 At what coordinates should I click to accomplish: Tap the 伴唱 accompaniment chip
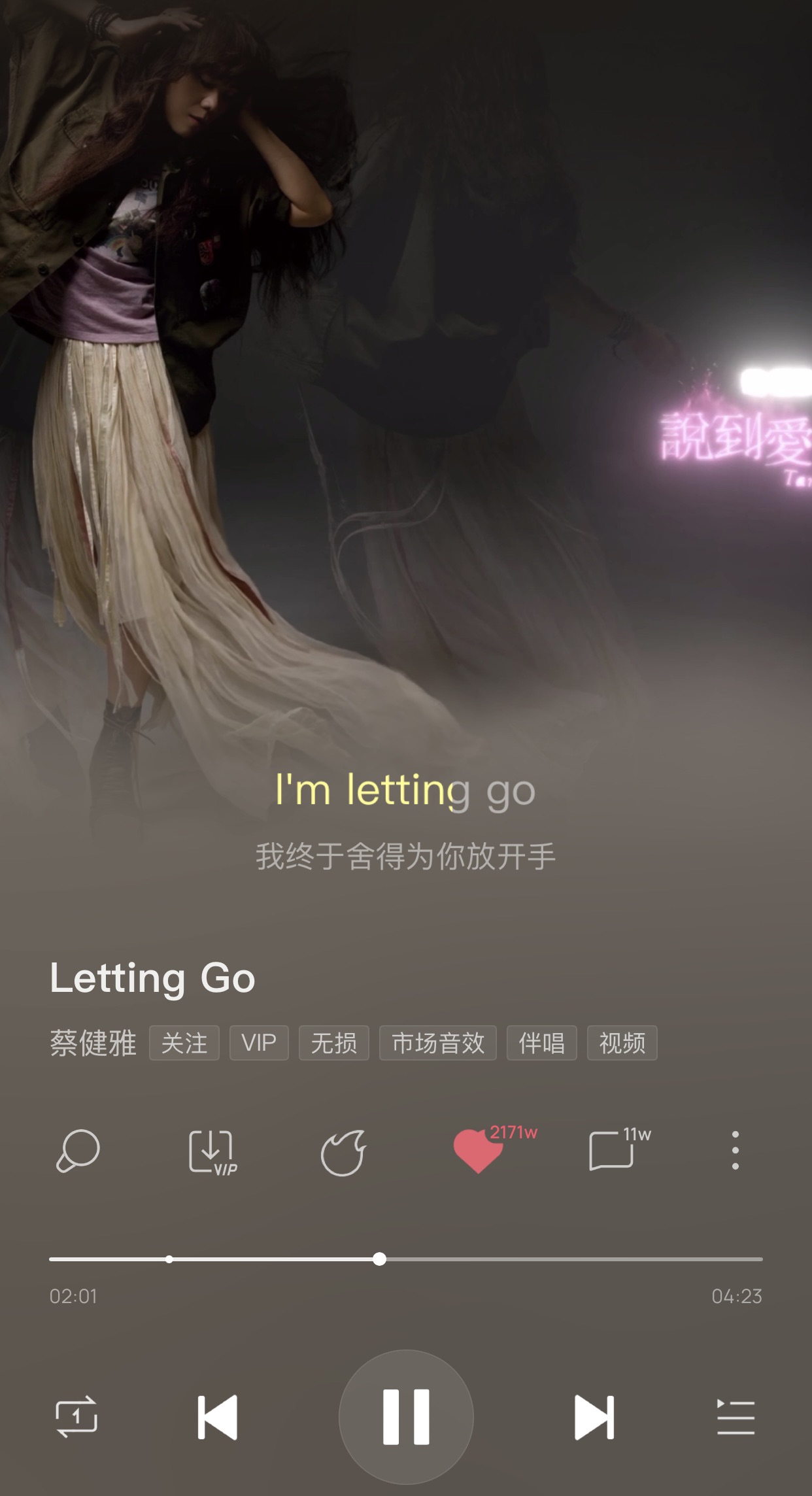[541, 1043]
